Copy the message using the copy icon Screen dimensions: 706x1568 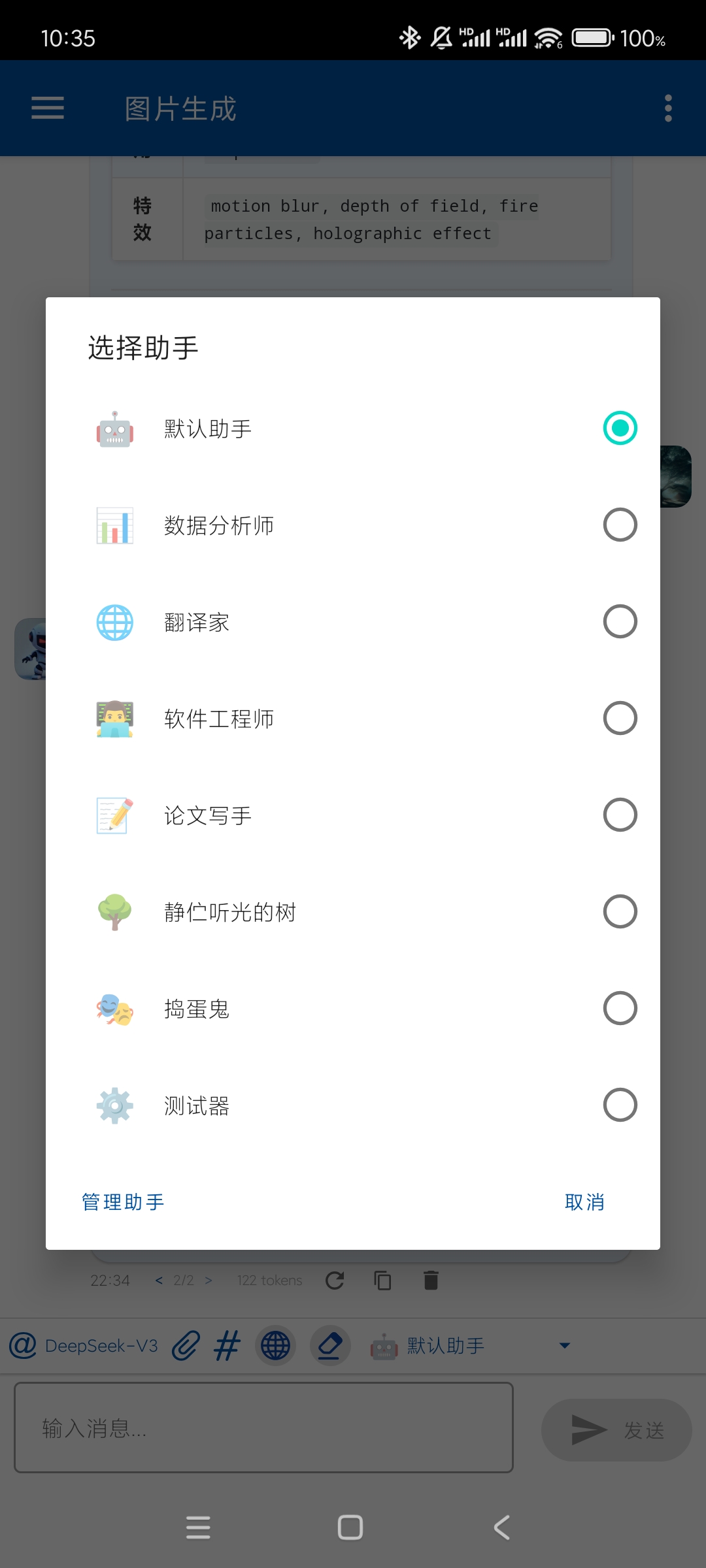coord(382,1280)
